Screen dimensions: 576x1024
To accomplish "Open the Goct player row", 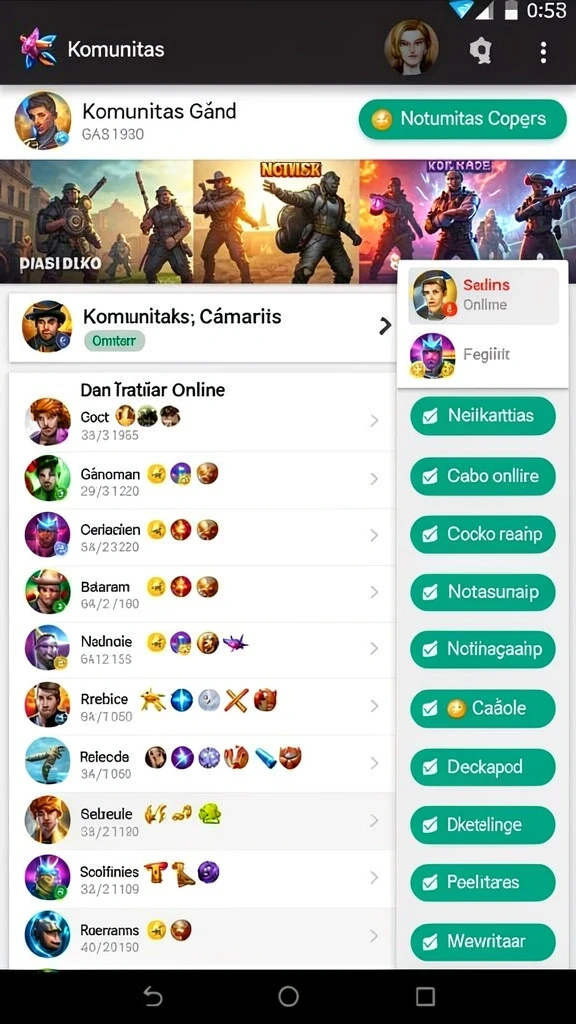I will pyautogui.click(x=202, y=421).
